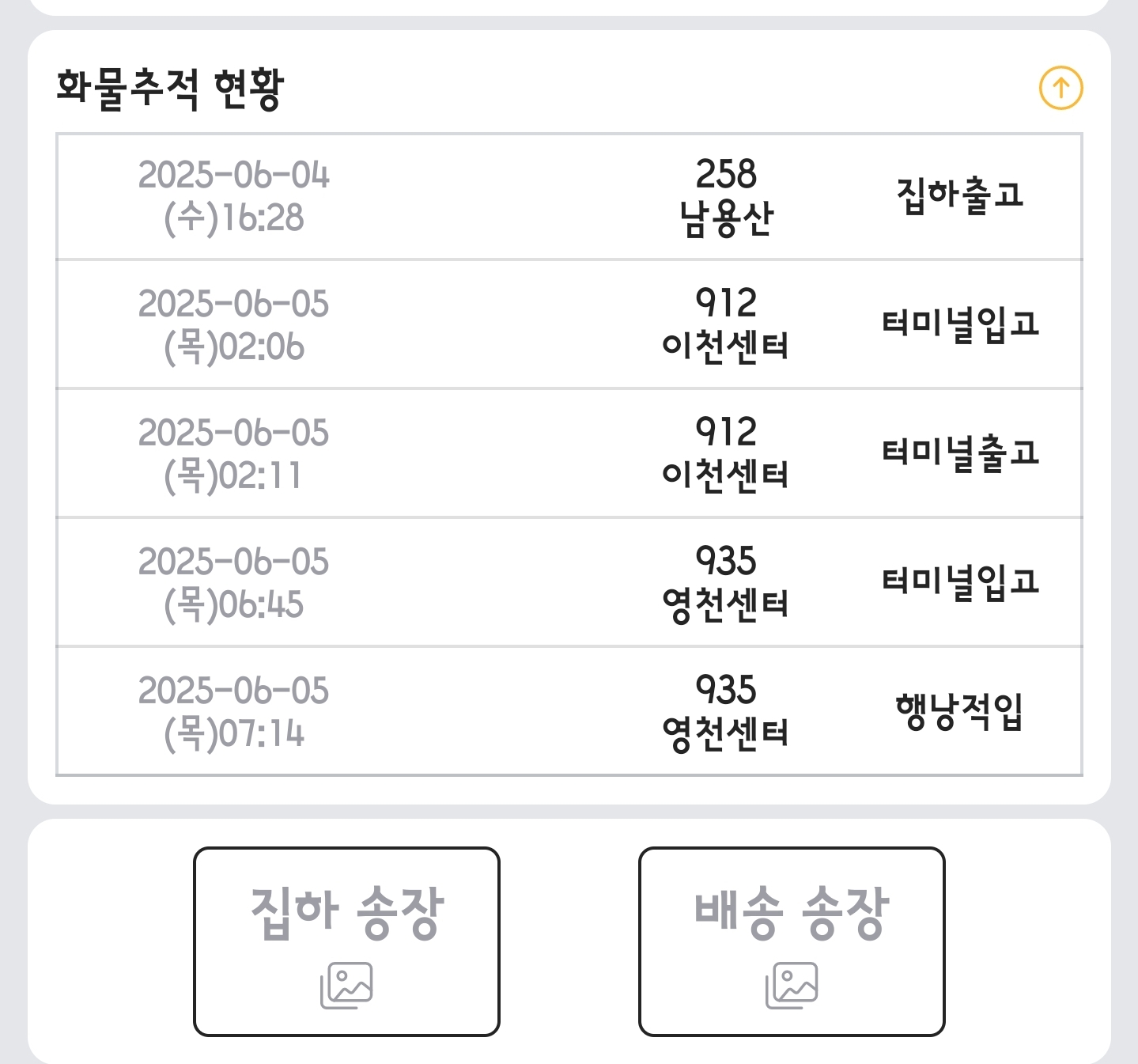Open the 집하 송장 image

coord(346,941)
